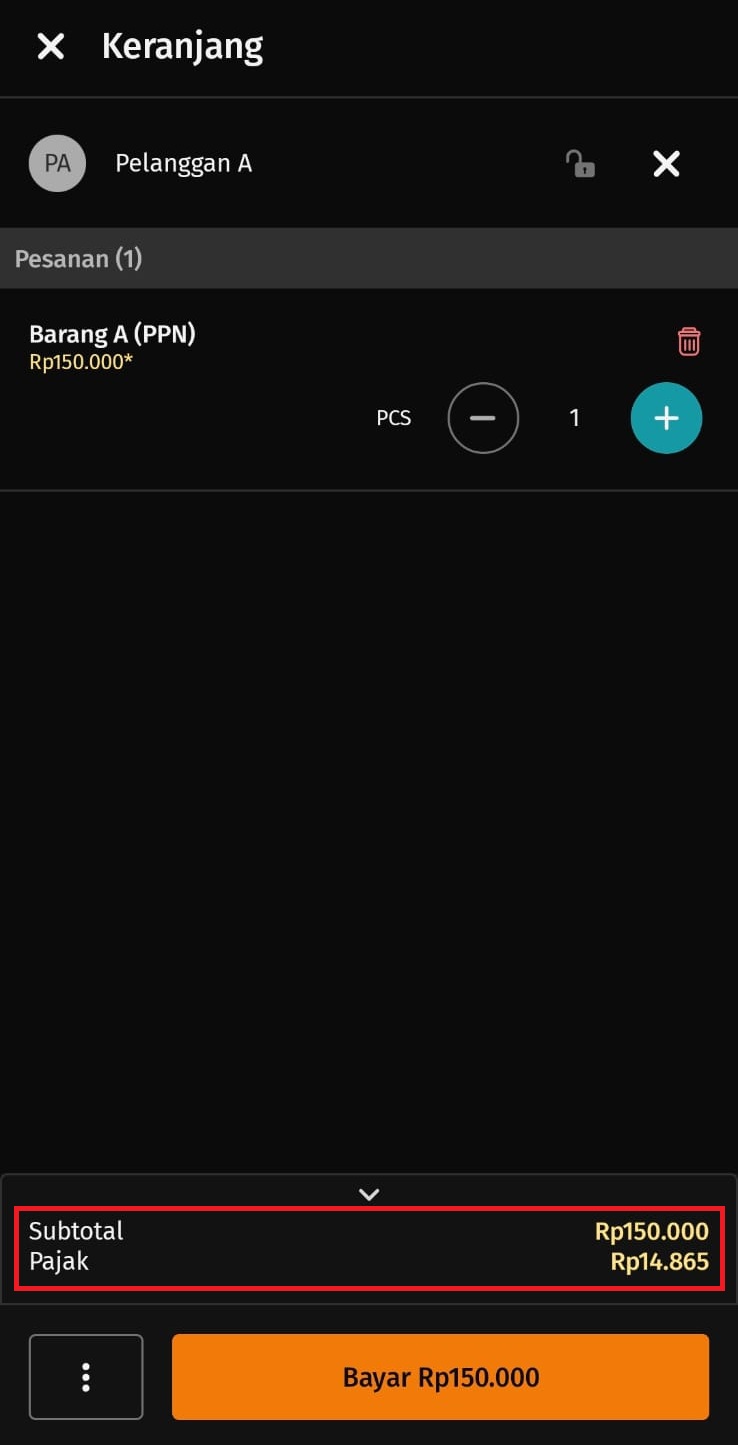Pay with the Bayar Rp150.000 button
Viewport: 738px width, 1445px height.
pyautogui.click(x=440, y=1377)
